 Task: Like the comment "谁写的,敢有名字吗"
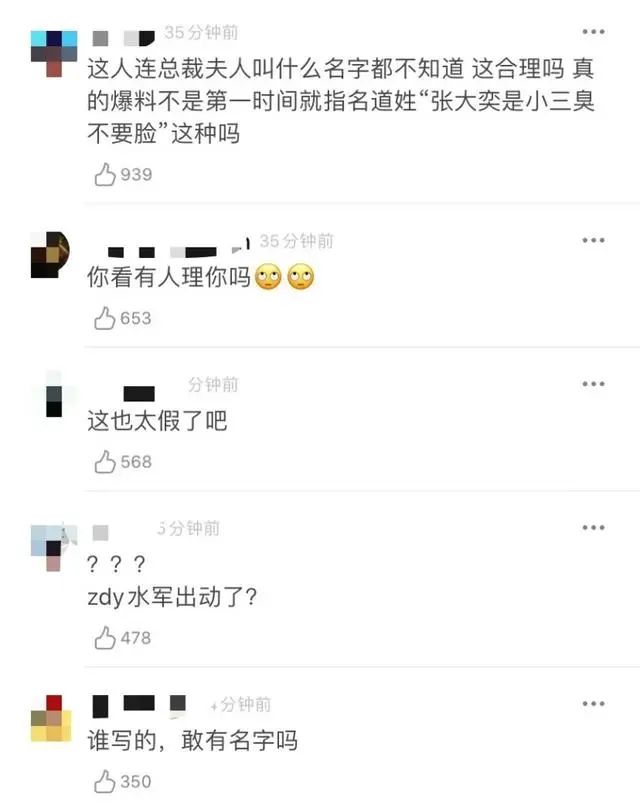(105, 781)
